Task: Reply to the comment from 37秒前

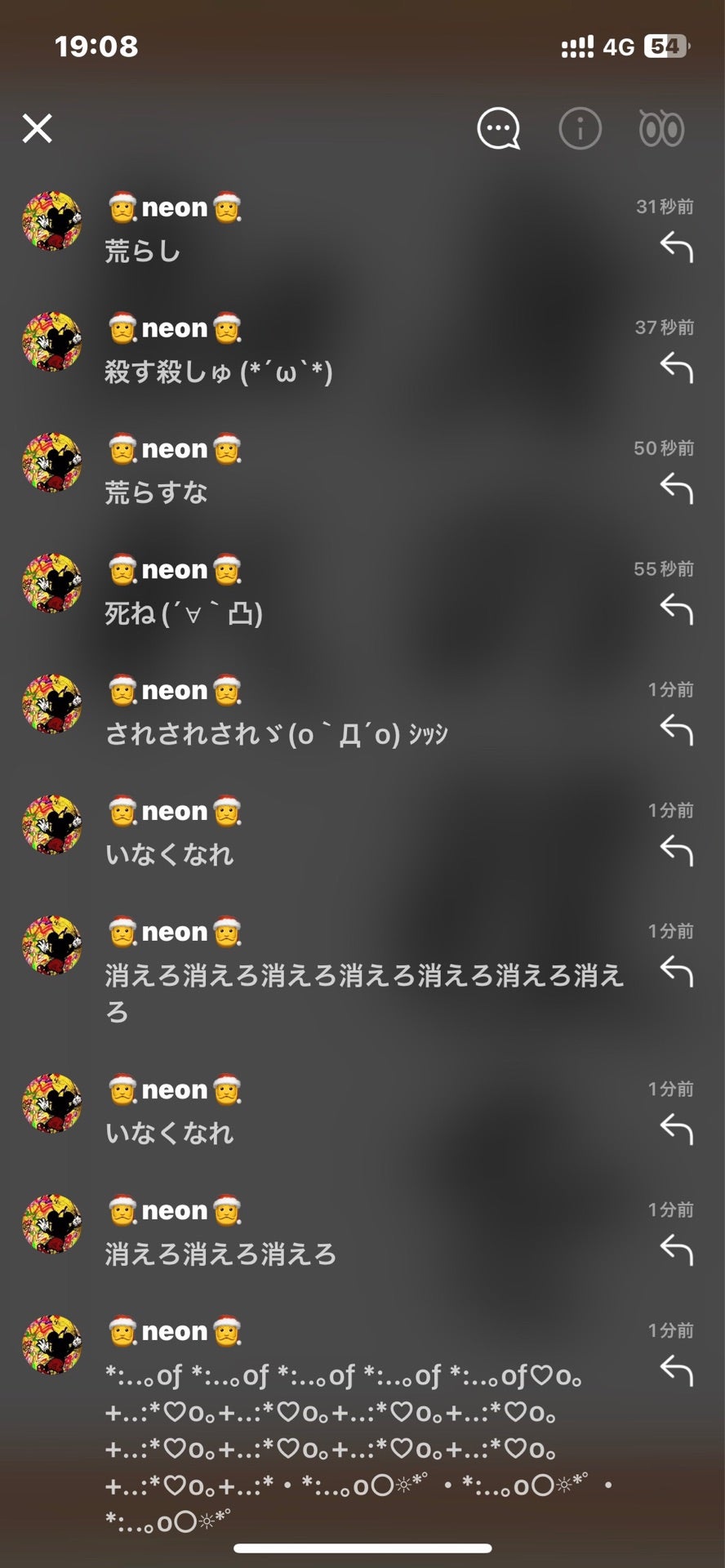Action: click(676, 367)
